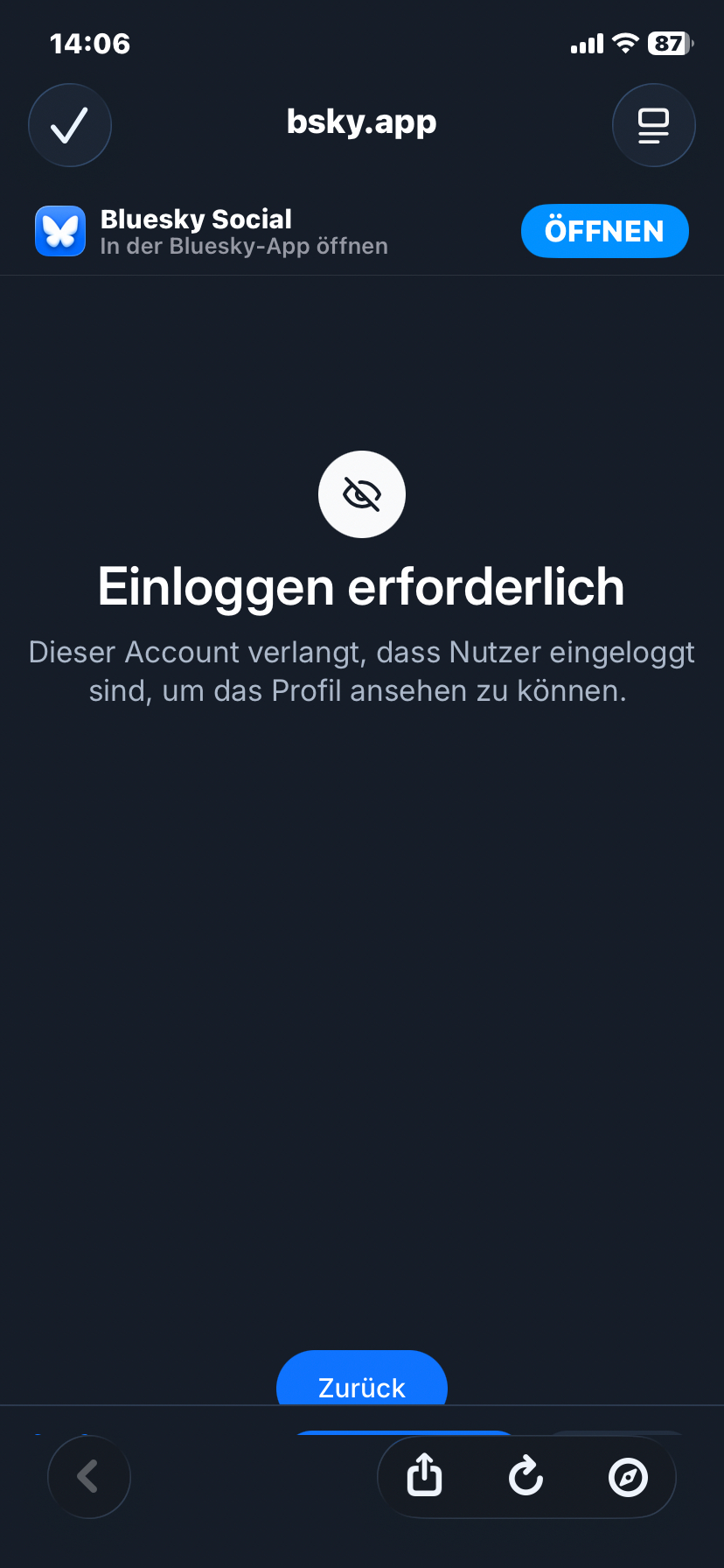Open page in Safari compass icon
The height and width of the screenshot is (1568, 724).
coord(628,1477)
